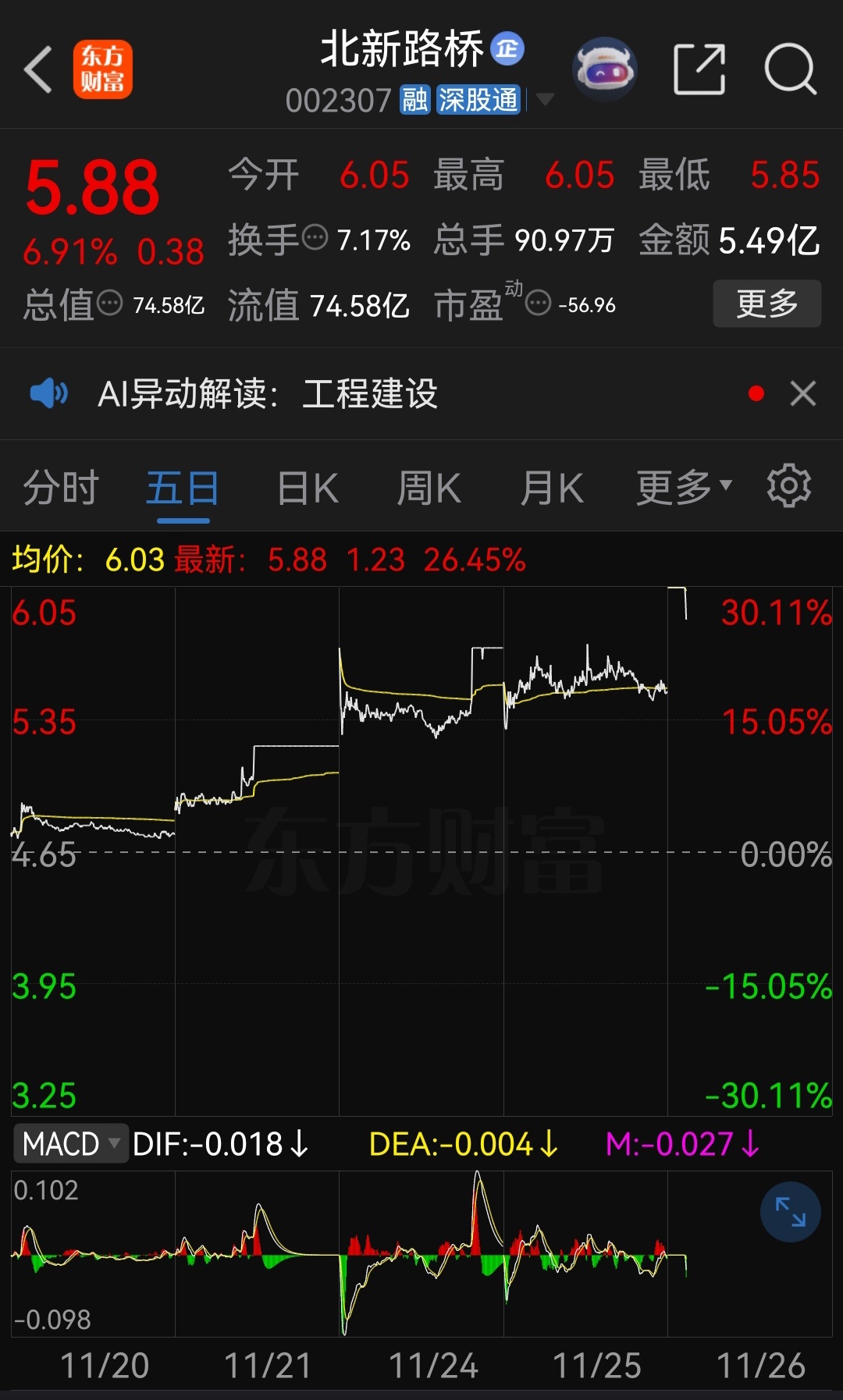Switch to the 日K tab

(307, 485)
